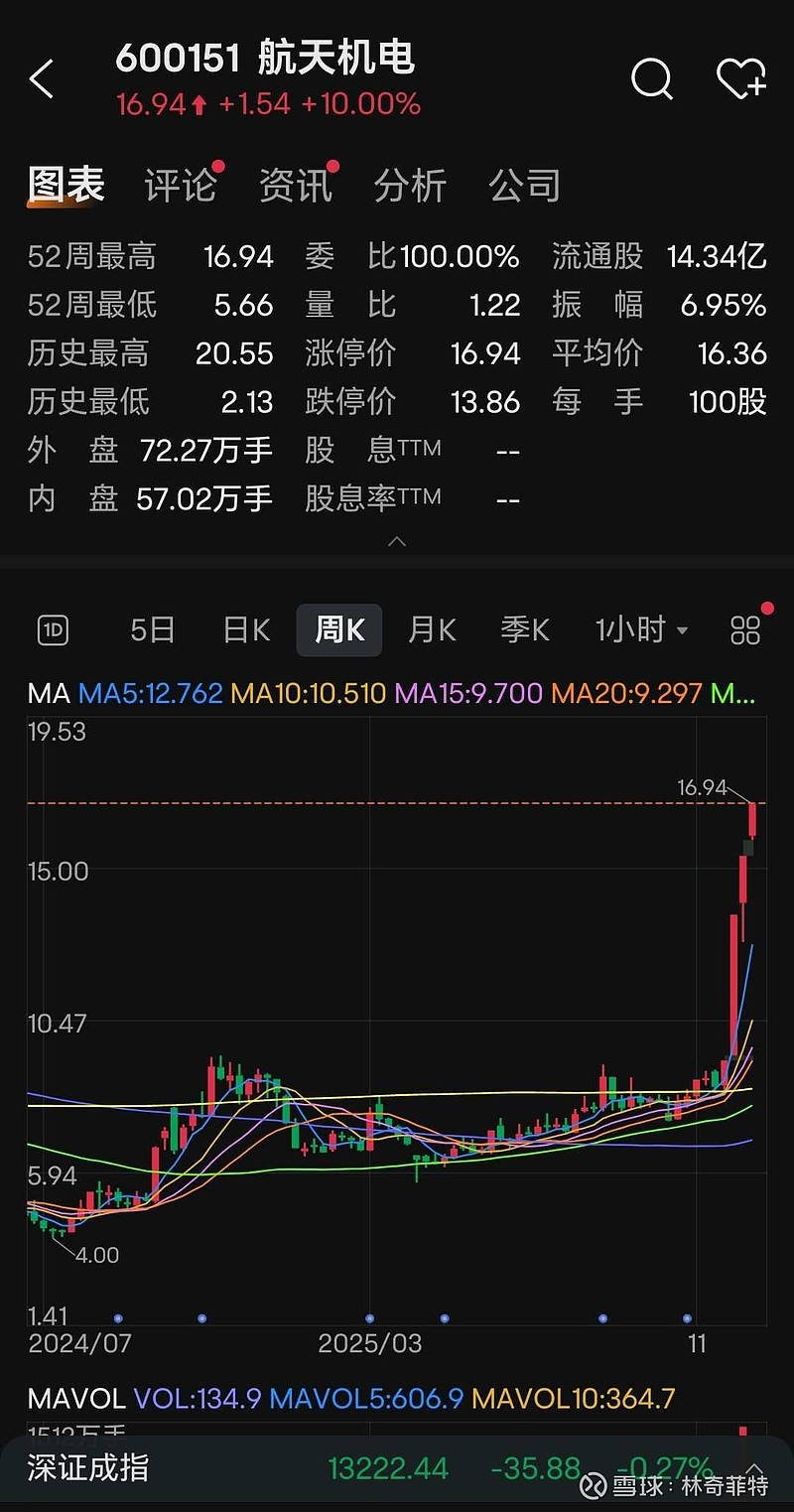The height and width of the screenshot is (1512, 794).
Task: Collapse the stock details panel chevron
Action: point(397,542)
